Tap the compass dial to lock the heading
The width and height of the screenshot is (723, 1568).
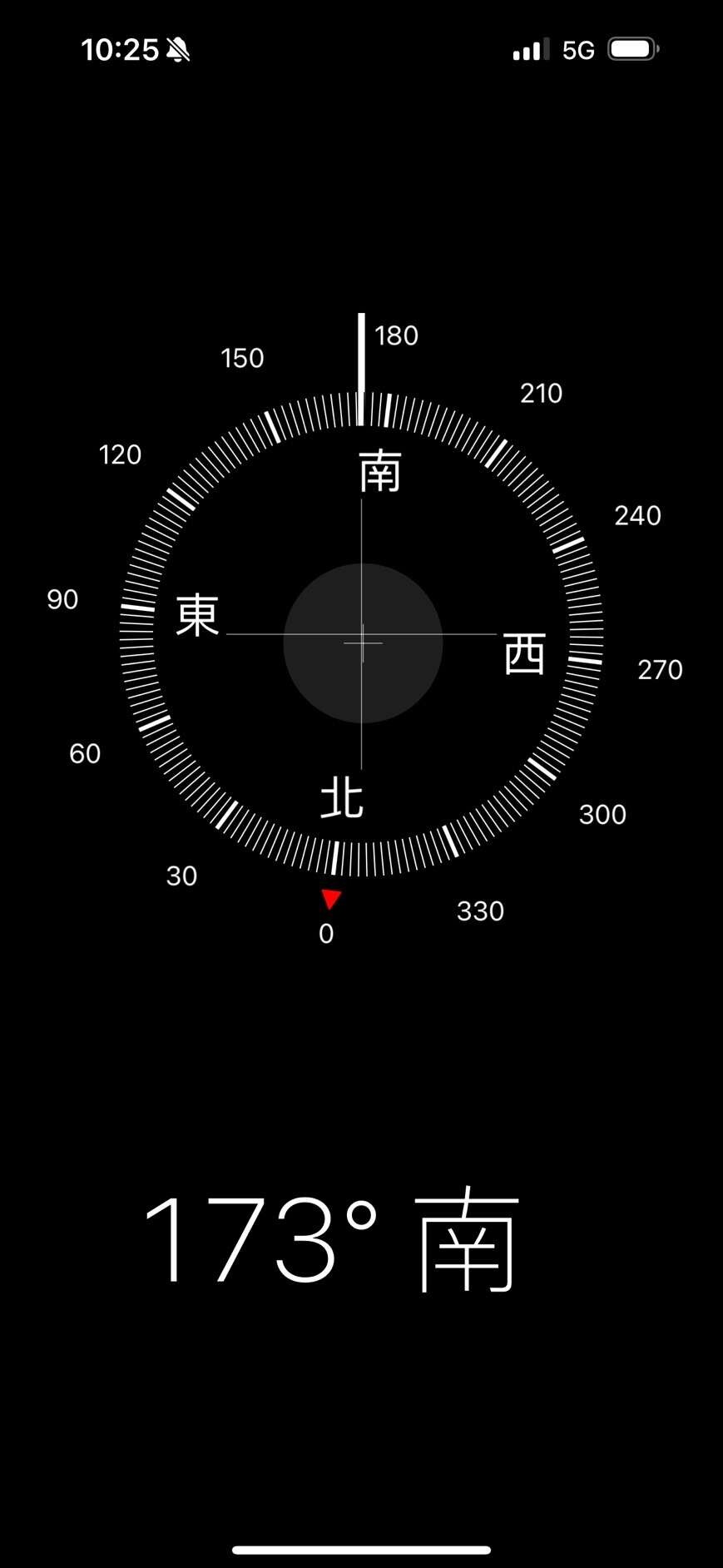(x=362, y=636)
